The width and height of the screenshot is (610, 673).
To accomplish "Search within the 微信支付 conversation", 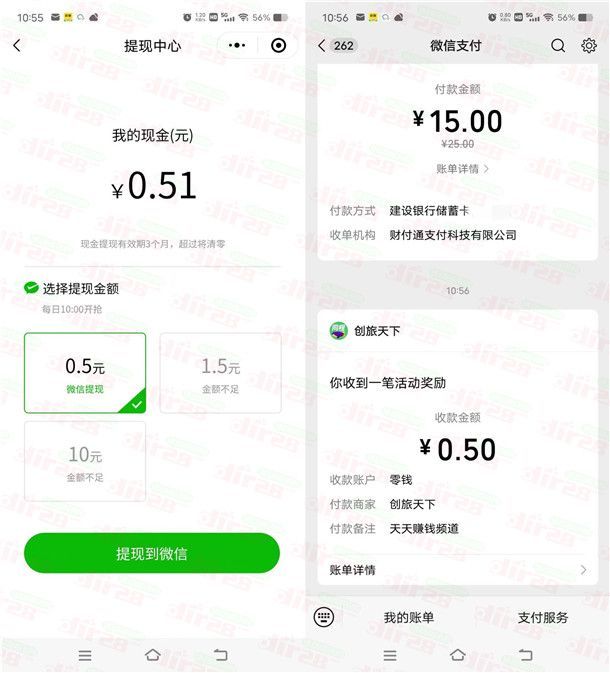I will [558, 46].
